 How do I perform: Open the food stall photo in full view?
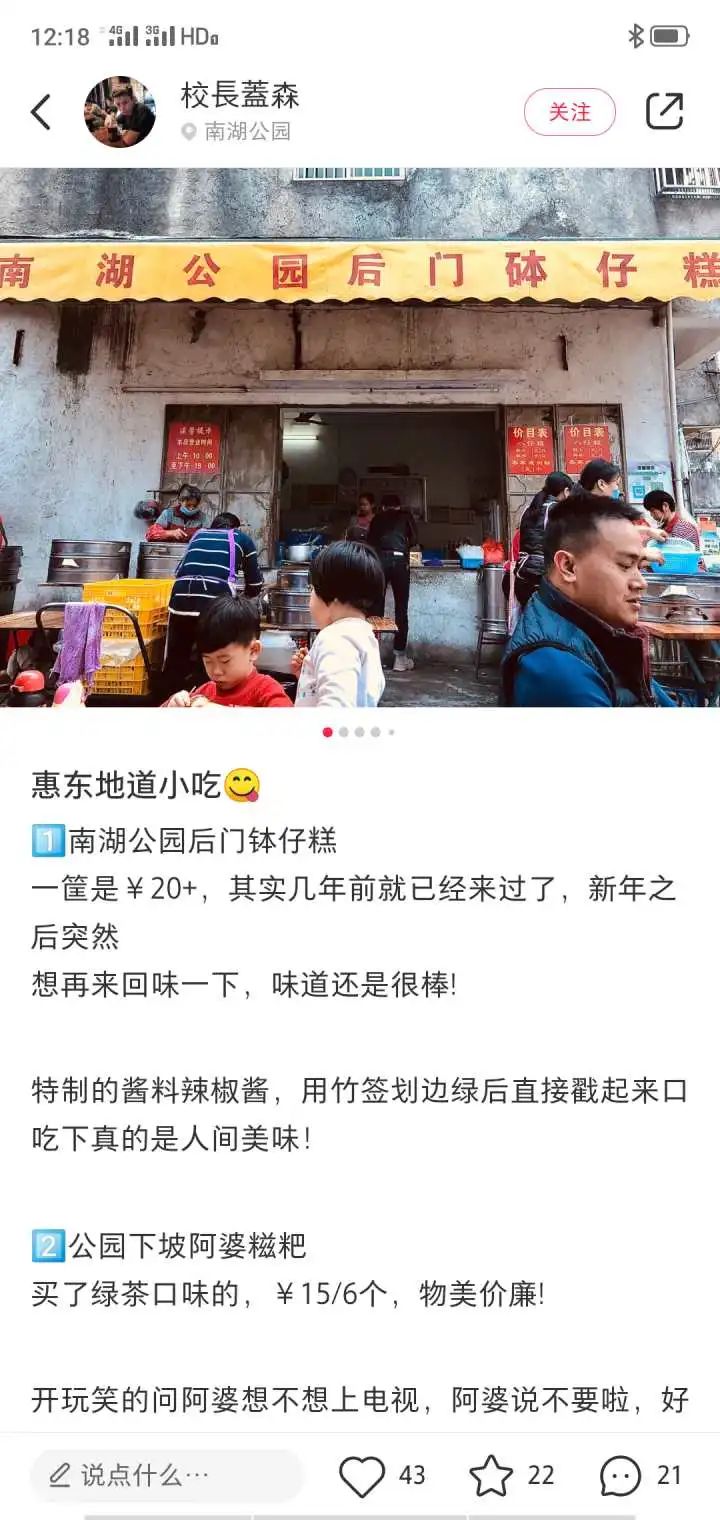tap(360, 438)
